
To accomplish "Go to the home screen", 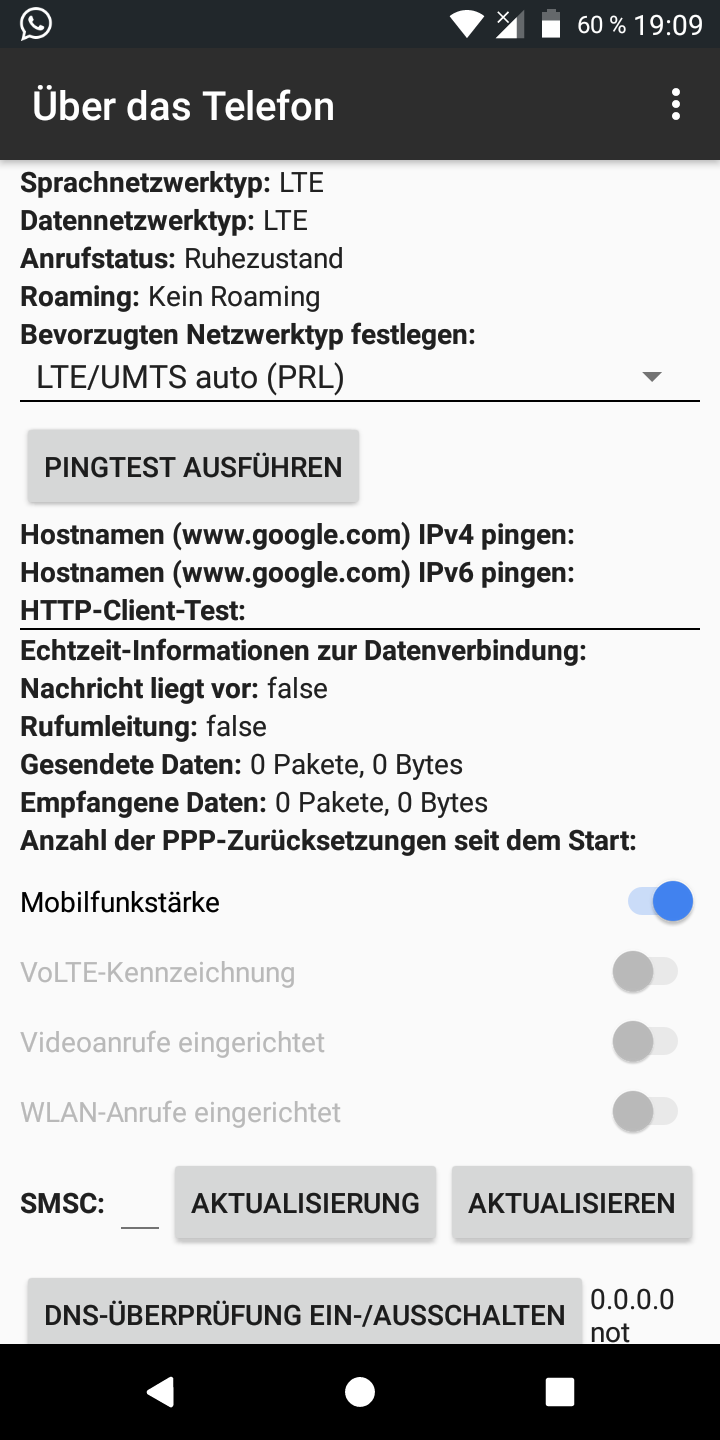I will coord(360,1391).
